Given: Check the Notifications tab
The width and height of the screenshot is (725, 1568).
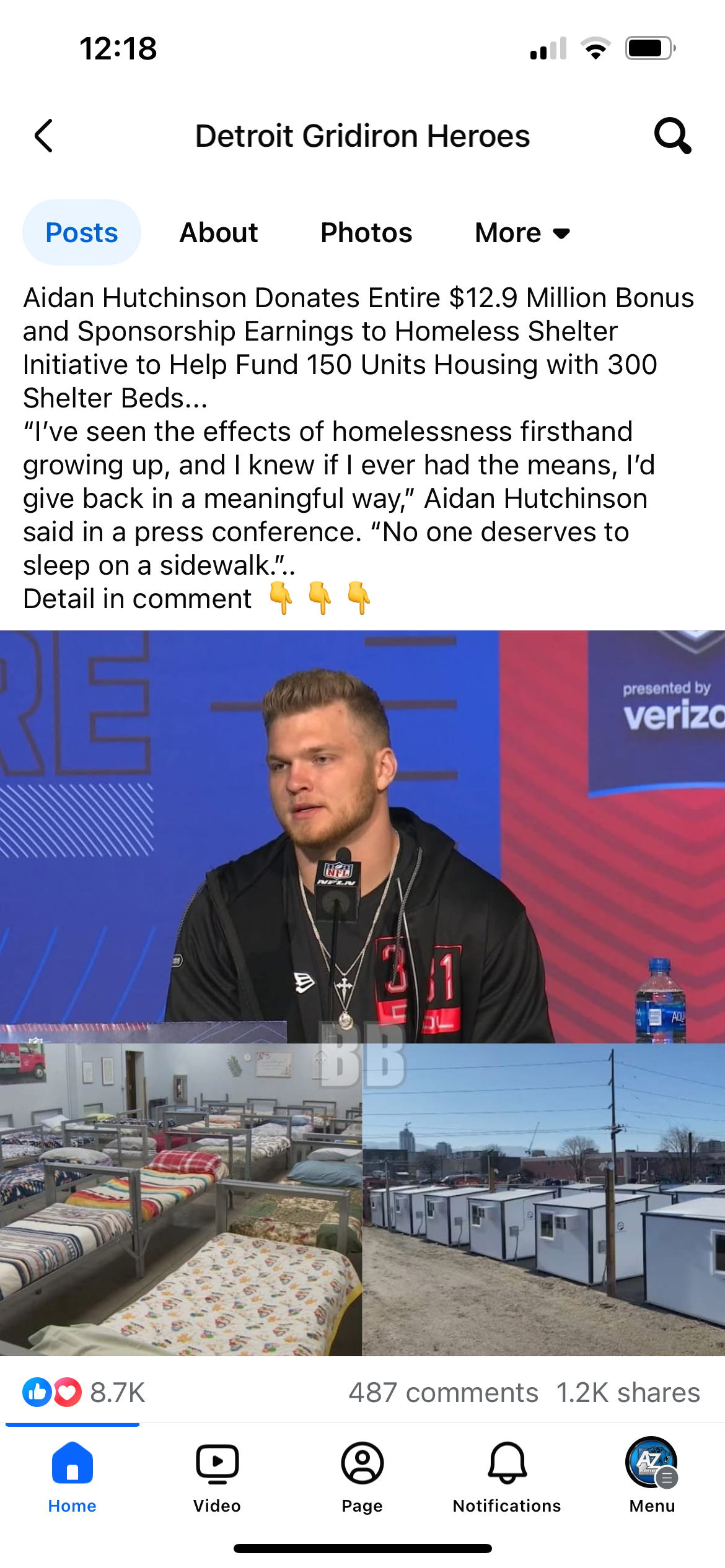Looking at the screenshot, I should tap(507, 1476).
